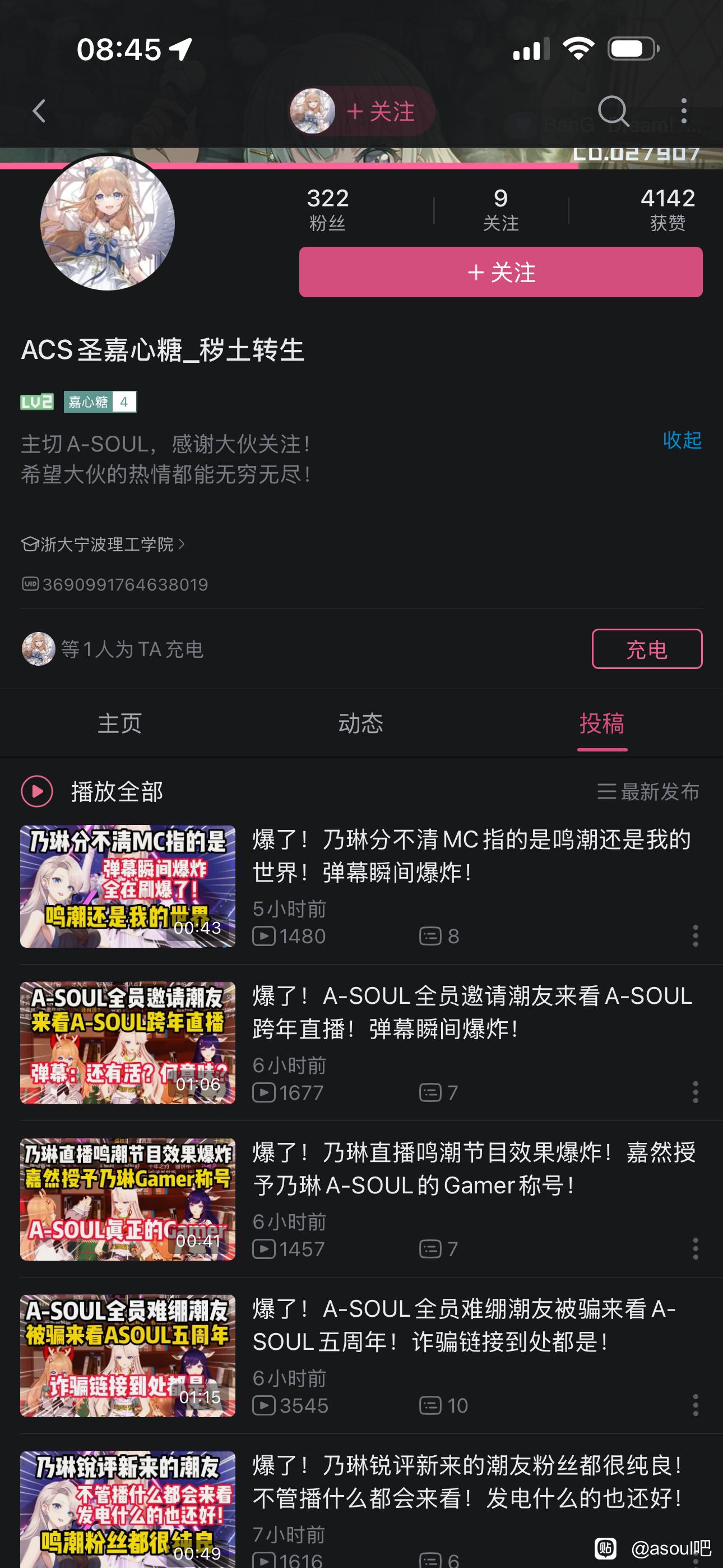723x1568 pixels.
Task: Collapse the bio with 收起
Action: coord(682,440)
